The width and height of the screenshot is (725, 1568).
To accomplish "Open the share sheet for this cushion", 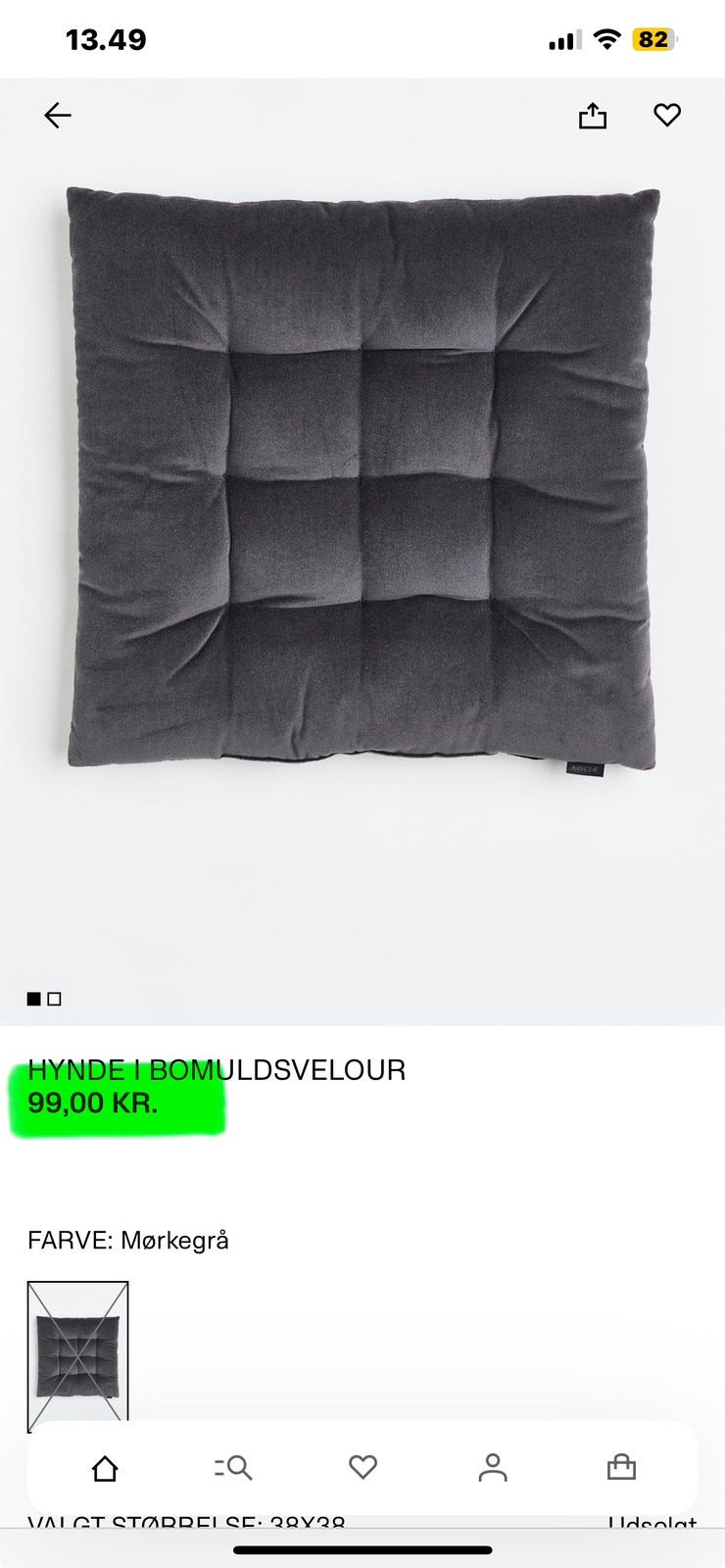I will 592,115.
